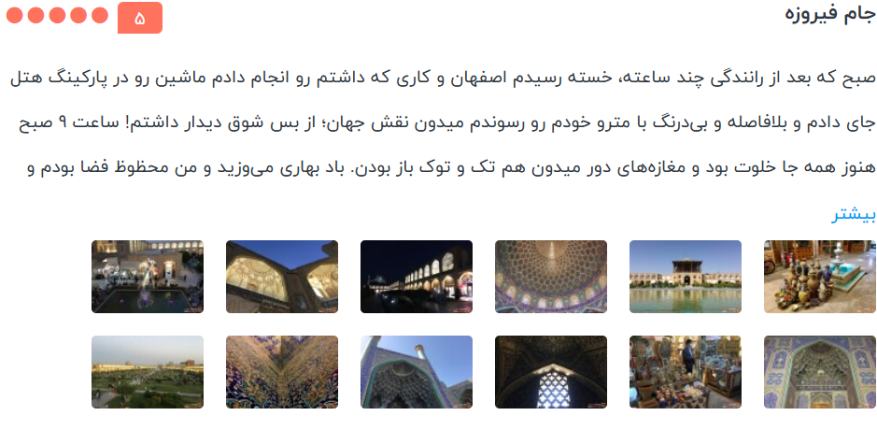The height and width of the screenshot is (430, 877).
Task: View the panoramic photo of the green square
Action: coord(147,372)
